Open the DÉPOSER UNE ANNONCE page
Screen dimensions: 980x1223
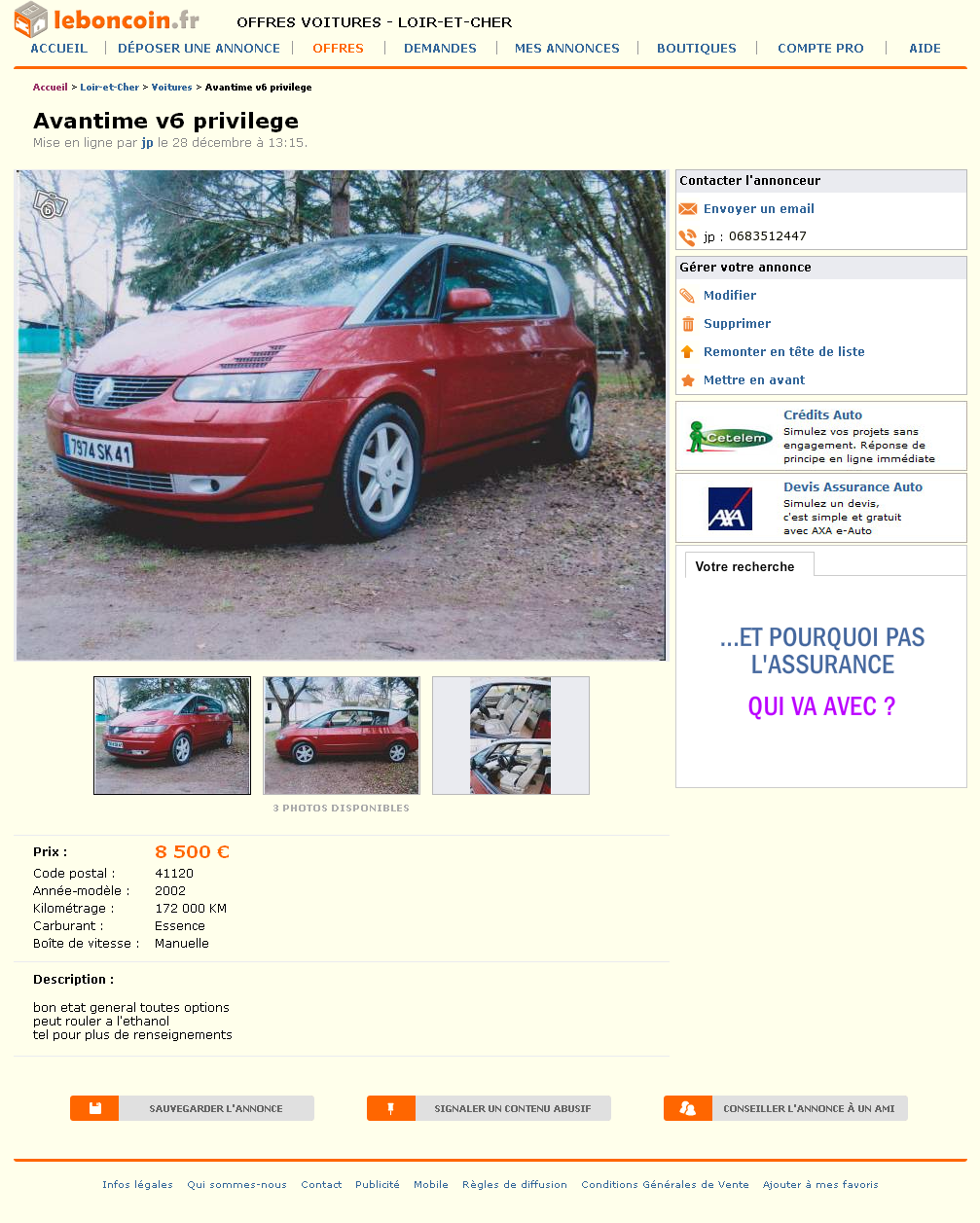[199, 48]
